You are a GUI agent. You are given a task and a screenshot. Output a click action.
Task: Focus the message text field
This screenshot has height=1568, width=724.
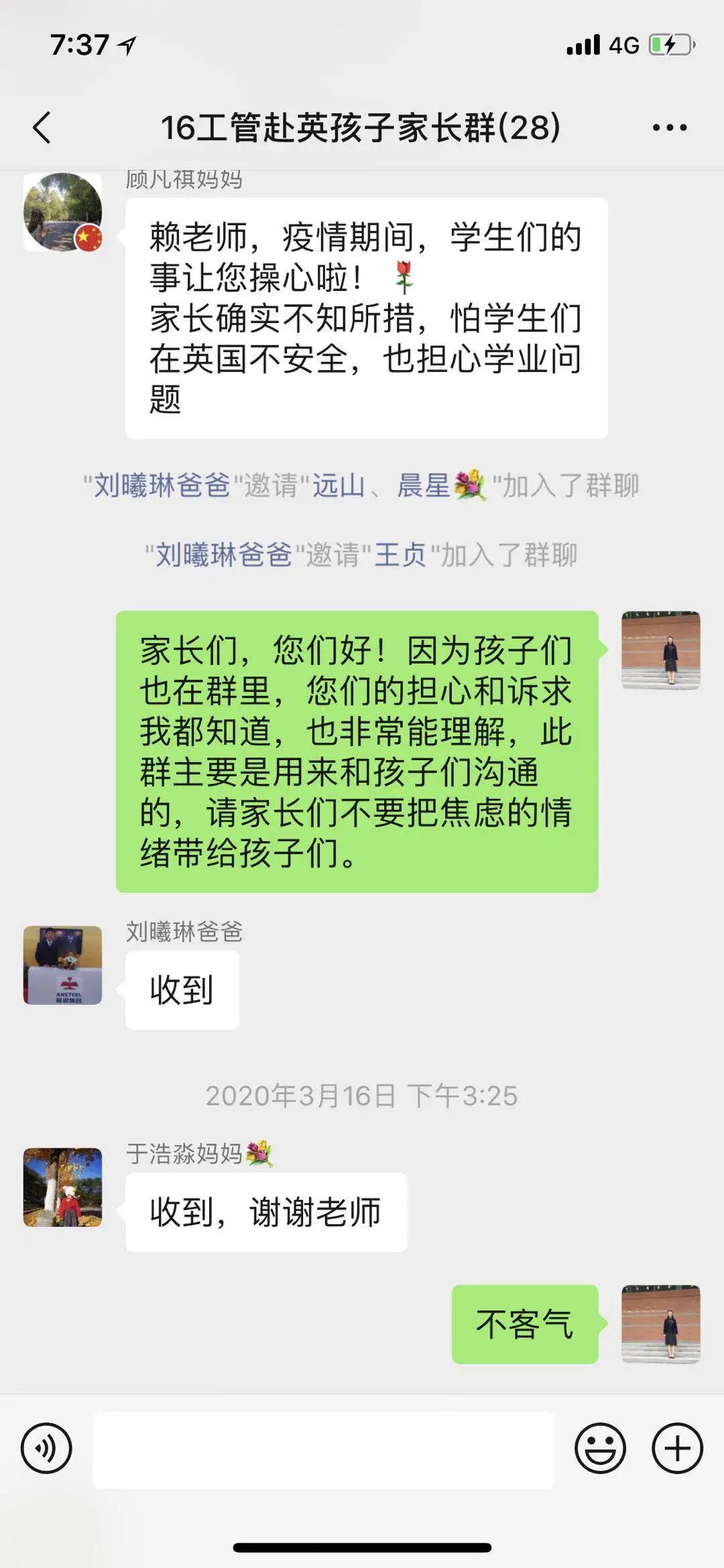click(x=323, y=1449)
